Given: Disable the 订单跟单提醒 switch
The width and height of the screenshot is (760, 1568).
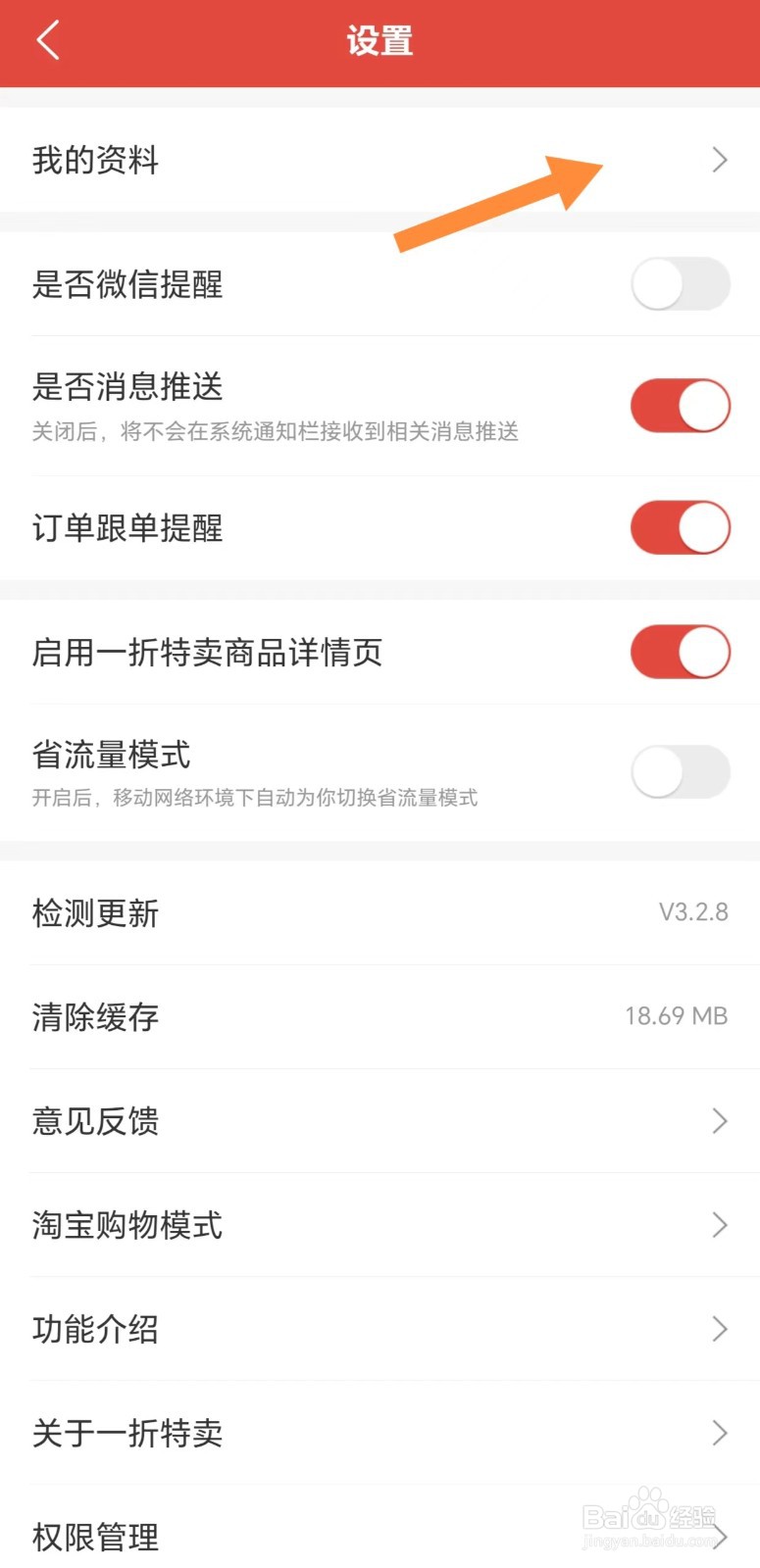Looking at the screenshot, I should [680, 528].
